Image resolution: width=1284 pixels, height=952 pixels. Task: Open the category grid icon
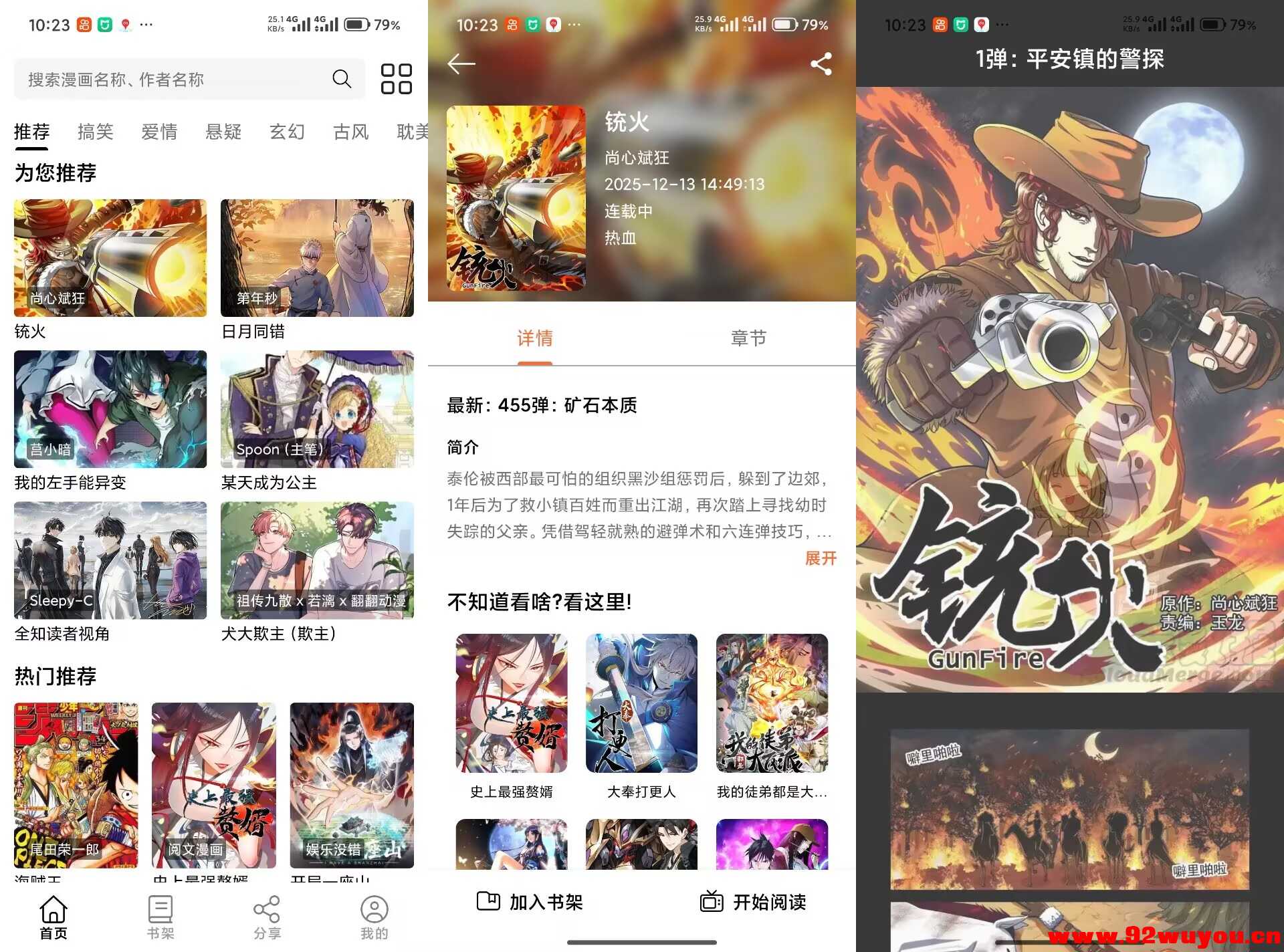(396, 79)
